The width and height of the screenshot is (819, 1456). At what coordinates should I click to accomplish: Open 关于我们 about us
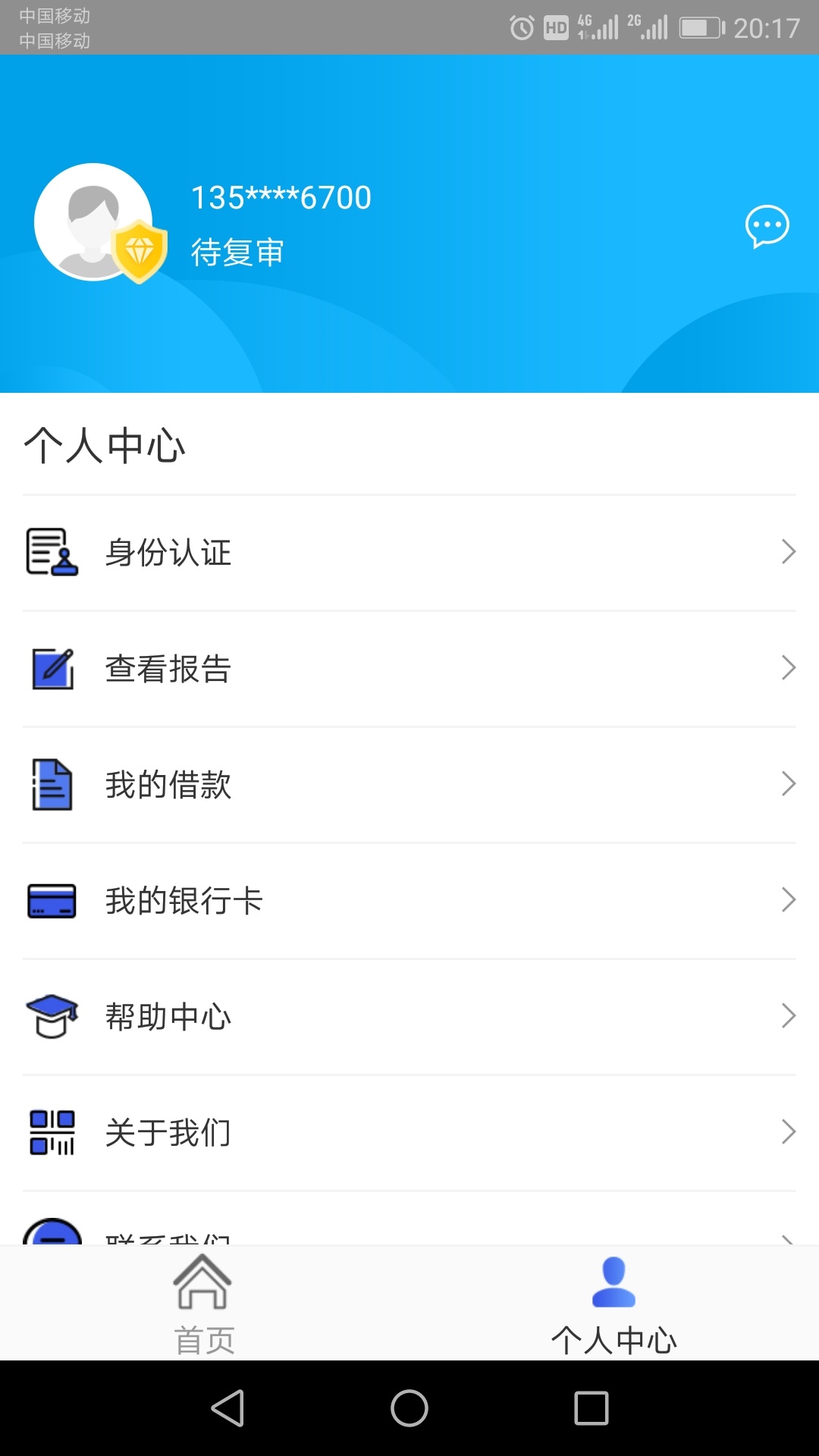click(409, 1133)
